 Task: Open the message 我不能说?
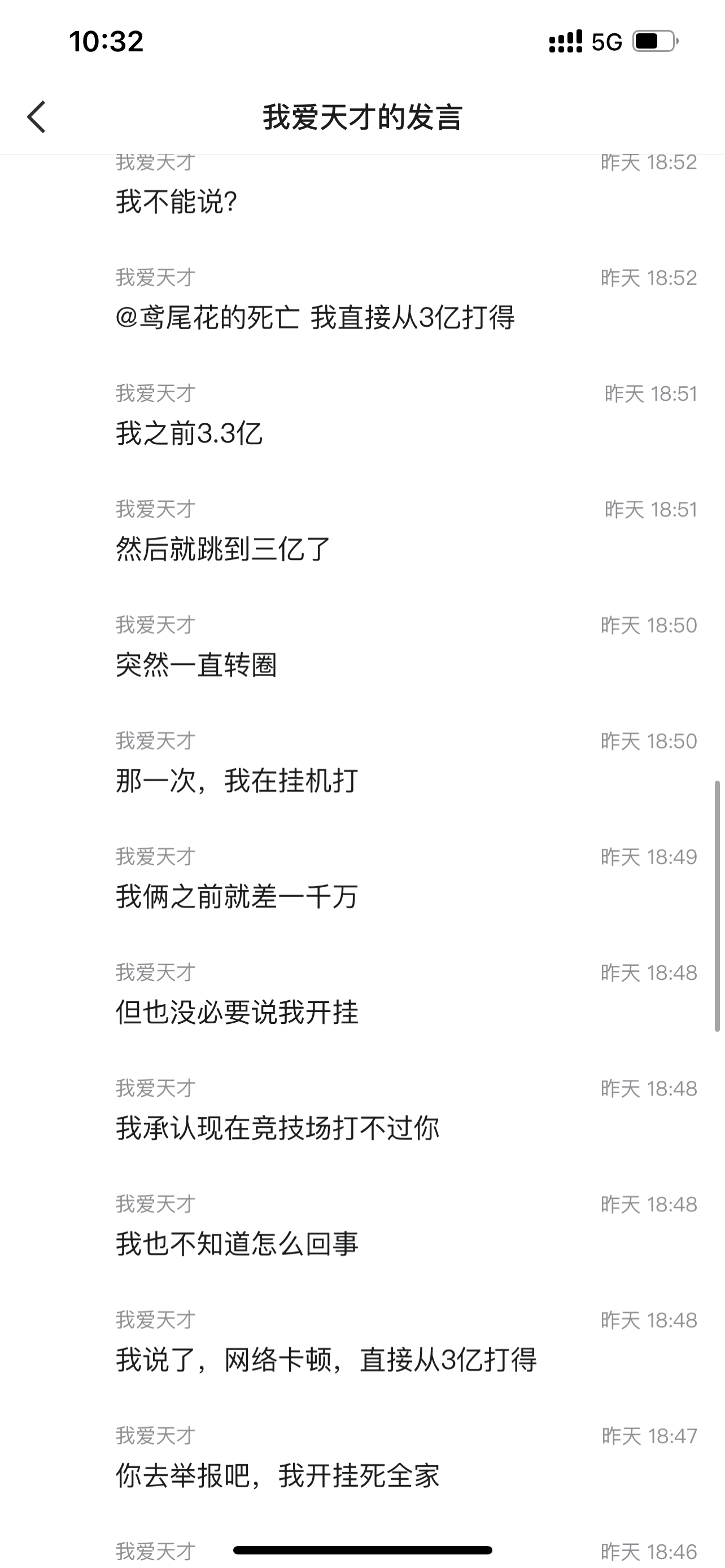pyautogui.click(x=177, y=202)
